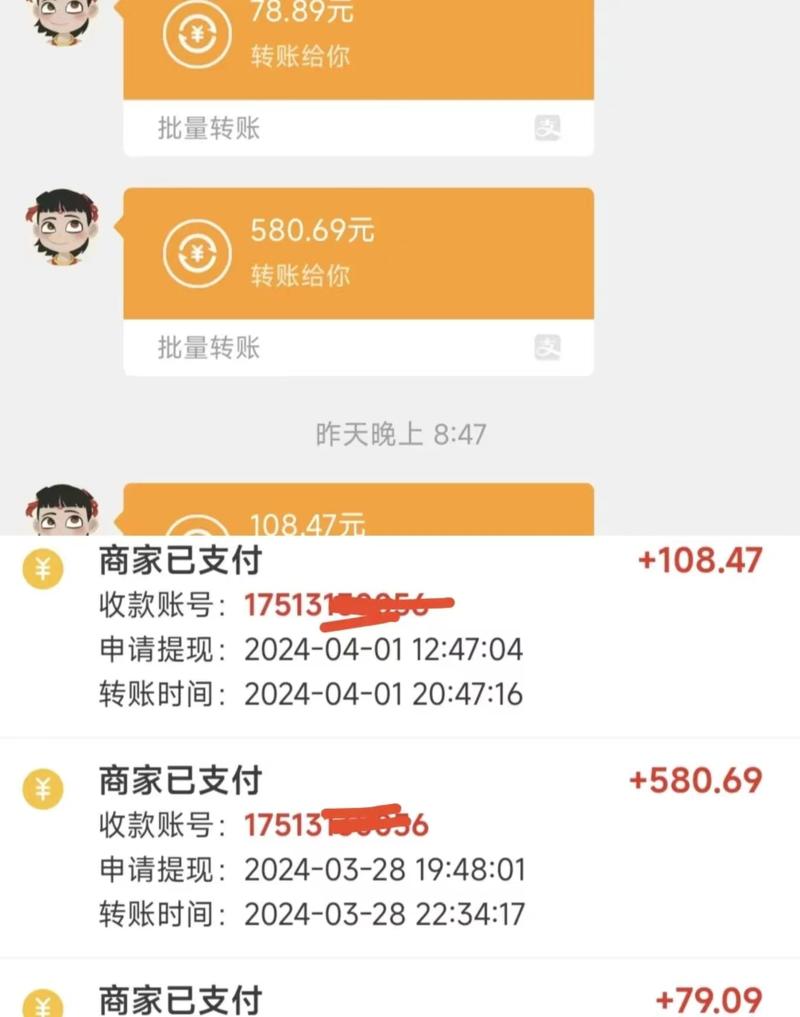Tap the circular ¥ symbol in 580.69元 transfer bubble

click(x=197, y=254)
